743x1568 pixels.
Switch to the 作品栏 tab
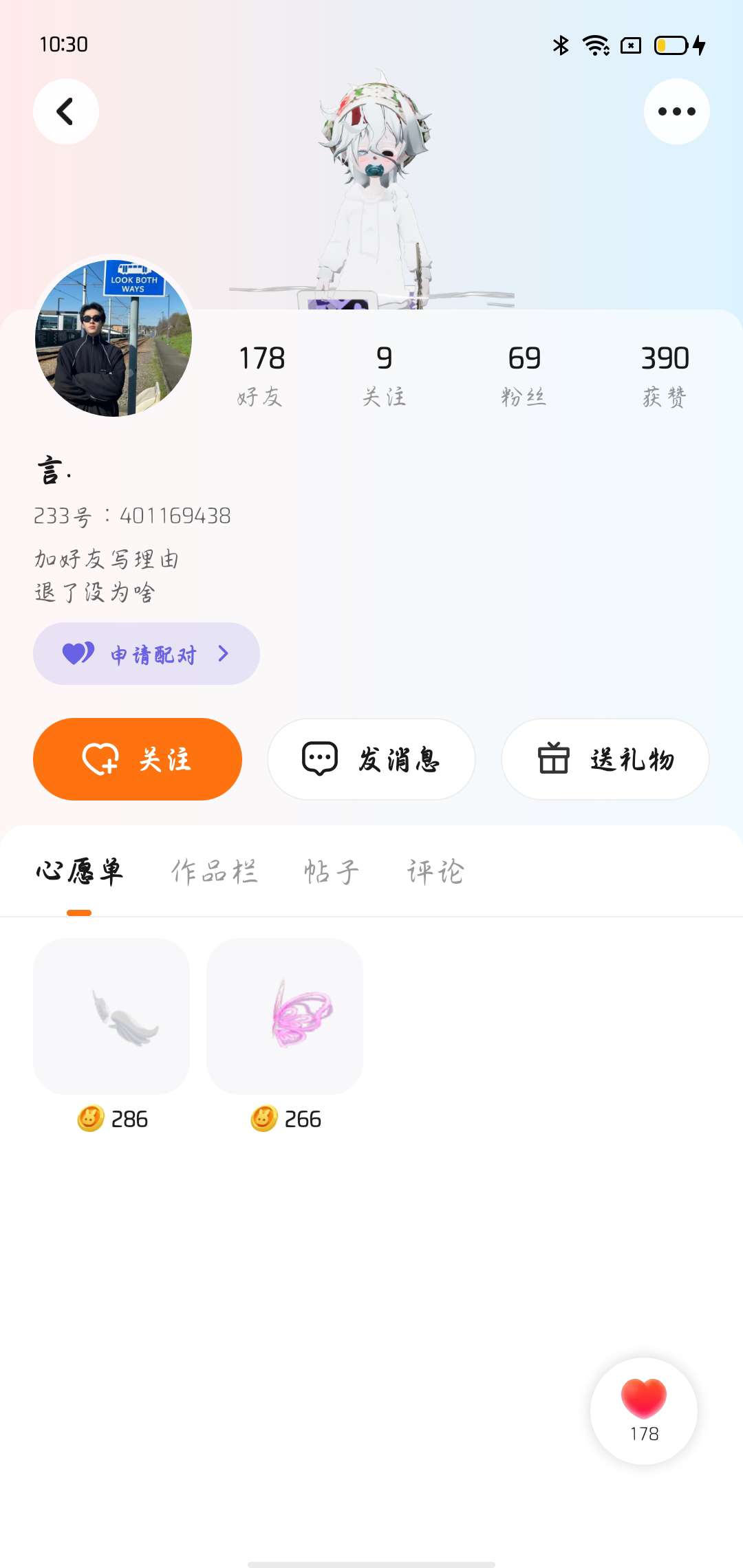(x=214, y=872)
